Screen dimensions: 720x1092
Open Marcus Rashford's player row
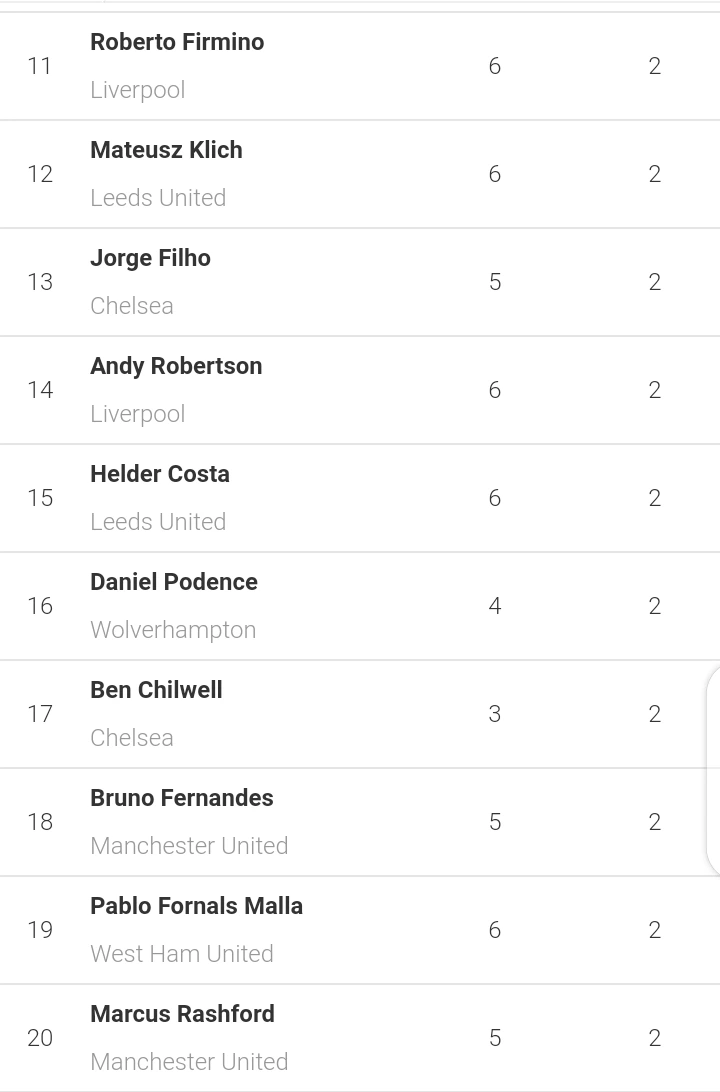pyautogui.click(x=182, y=1015)
